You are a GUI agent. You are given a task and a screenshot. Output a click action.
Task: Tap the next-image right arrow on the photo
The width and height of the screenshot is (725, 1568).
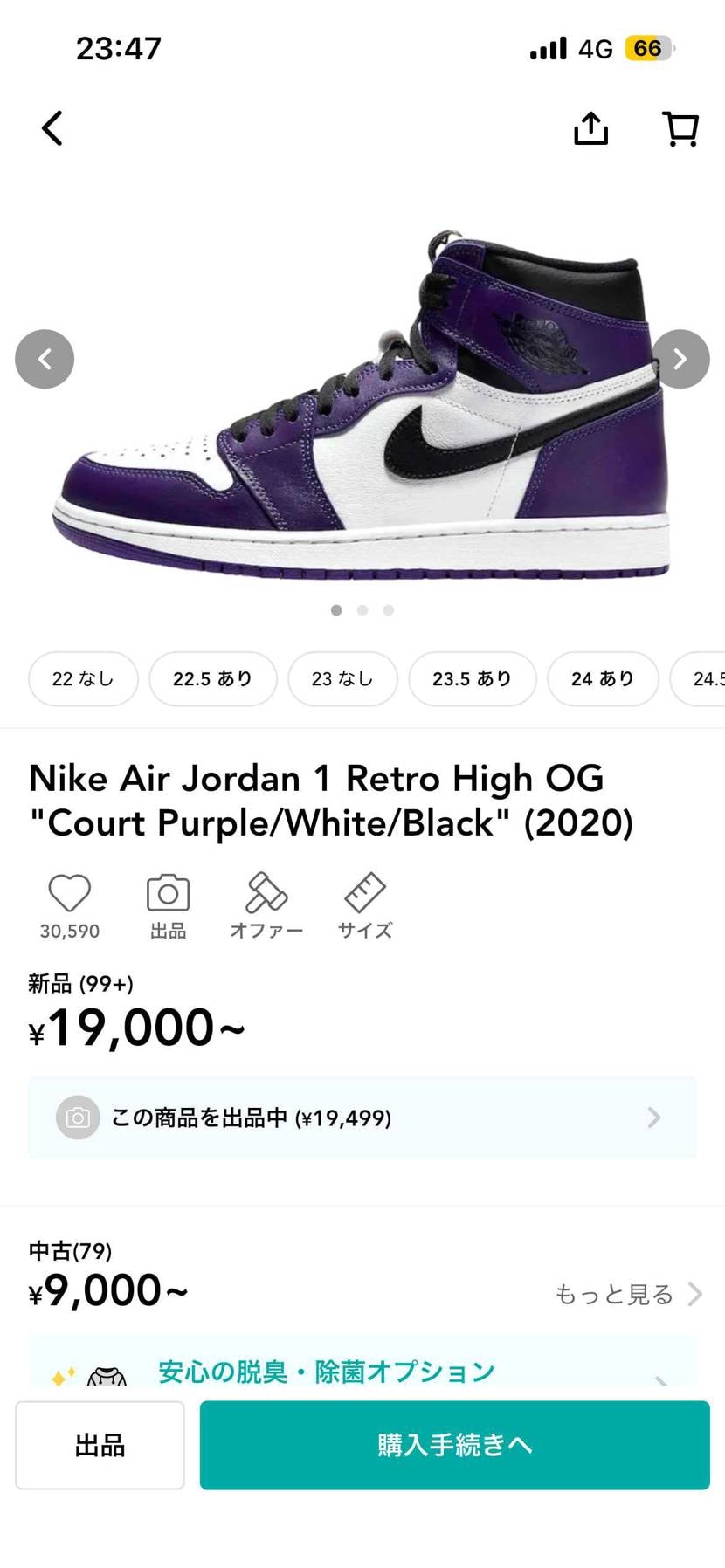[680, 358]
